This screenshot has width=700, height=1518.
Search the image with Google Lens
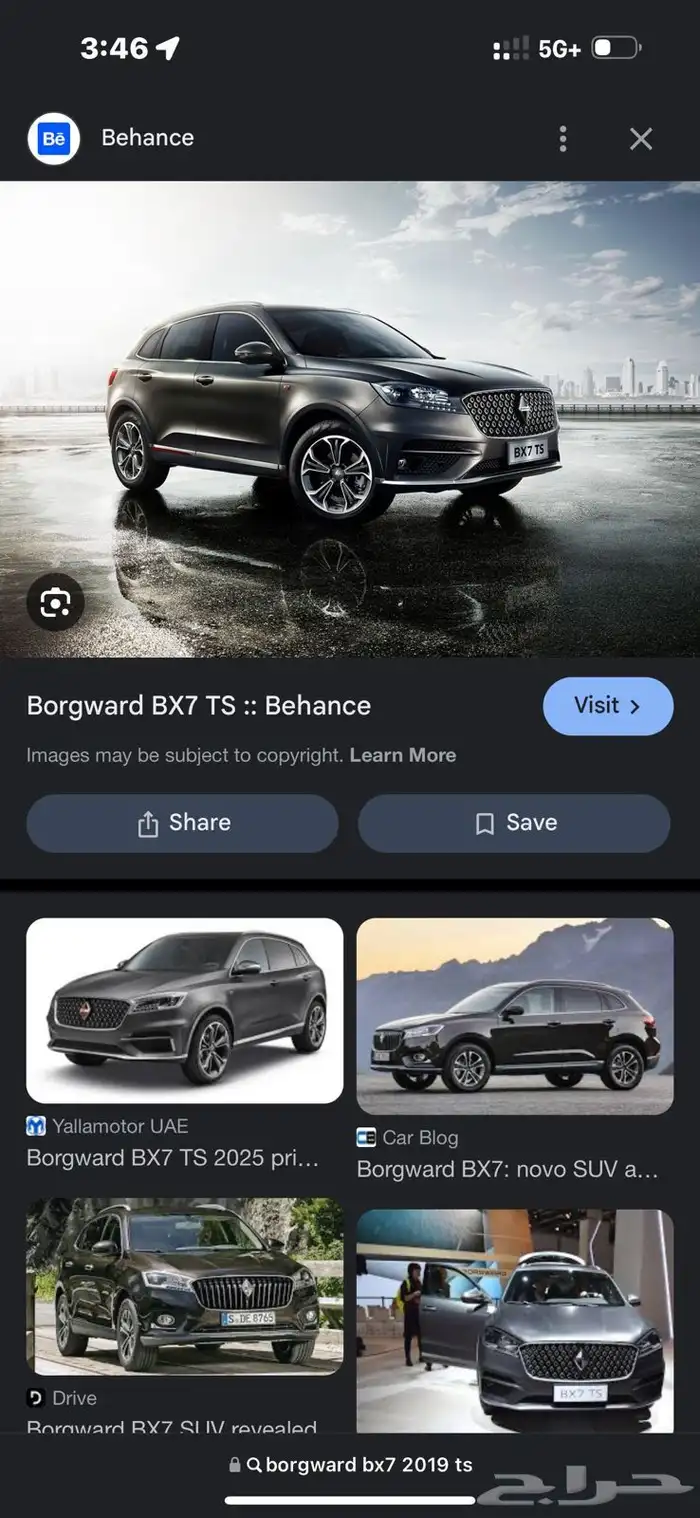pos(55,601)
